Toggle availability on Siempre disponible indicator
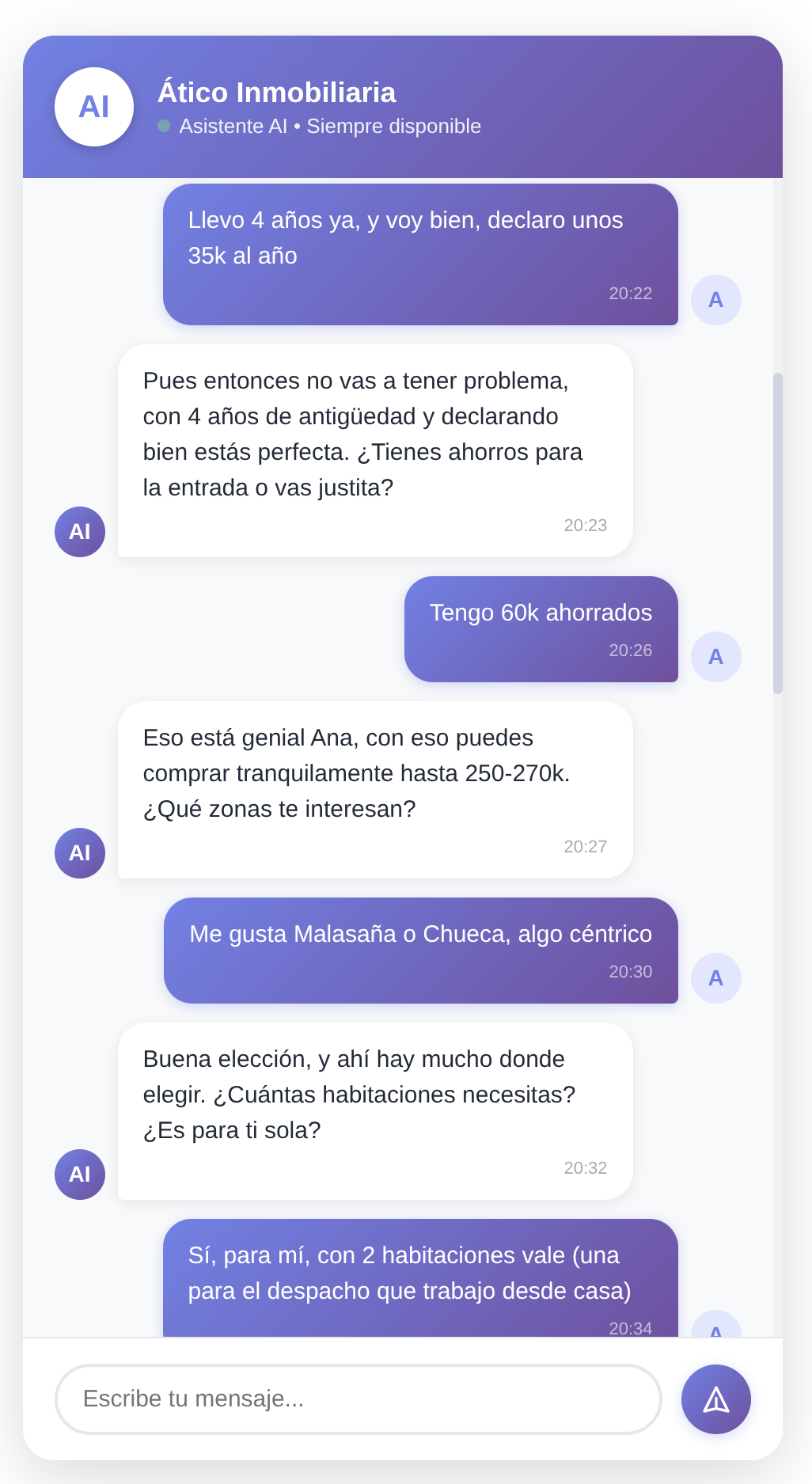Image resolution: width=812 pixels, height=1484 pixels. click(393, 125)
